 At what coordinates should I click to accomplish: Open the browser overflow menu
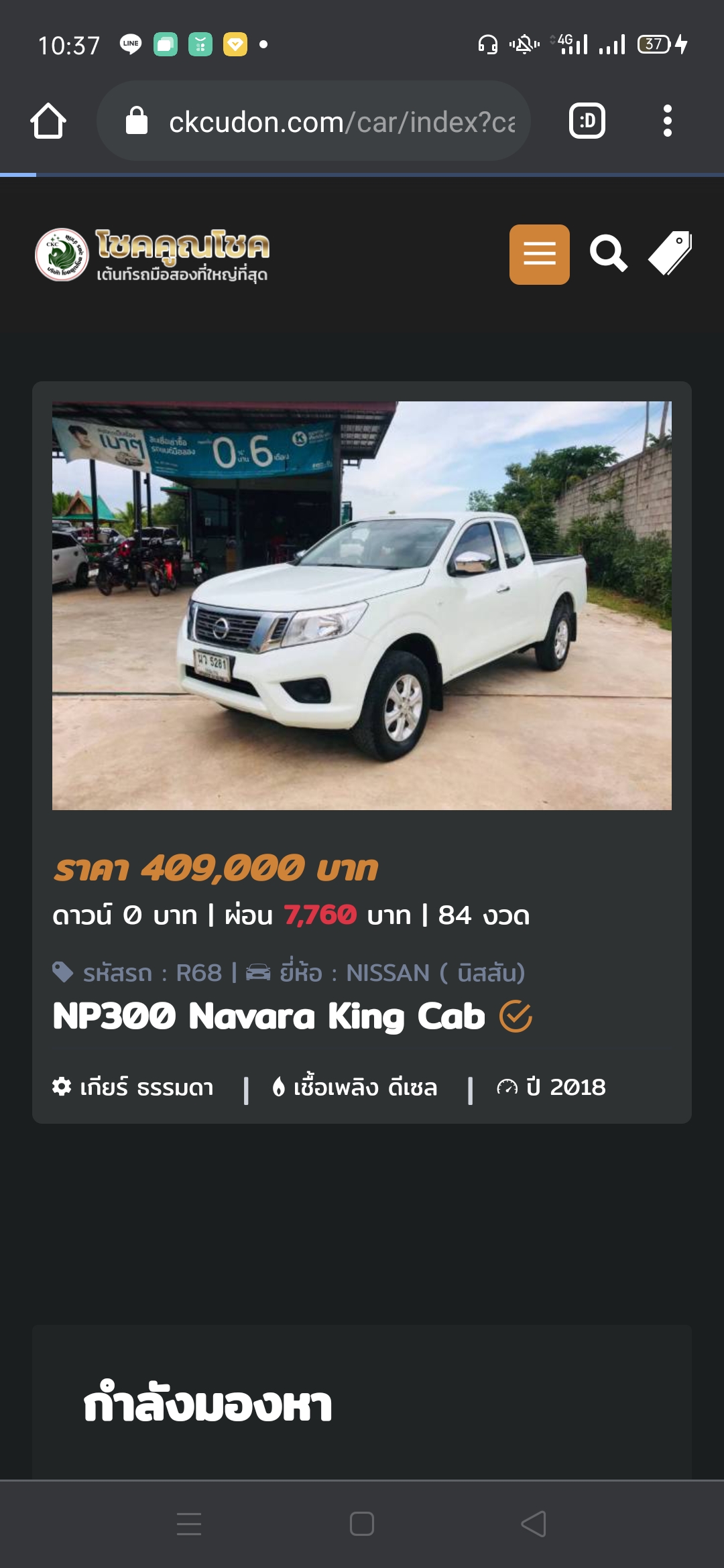(x=667, y=121)
